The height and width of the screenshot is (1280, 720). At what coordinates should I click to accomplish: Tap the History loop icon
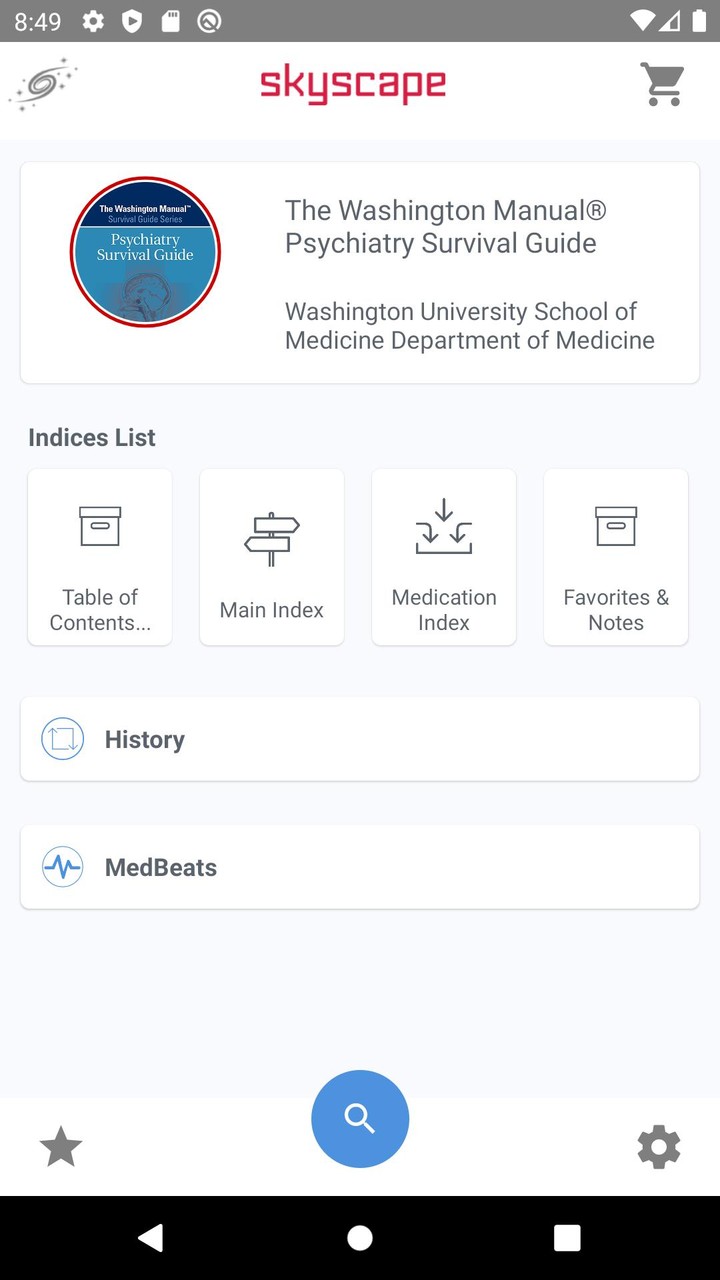pos(62,738)
